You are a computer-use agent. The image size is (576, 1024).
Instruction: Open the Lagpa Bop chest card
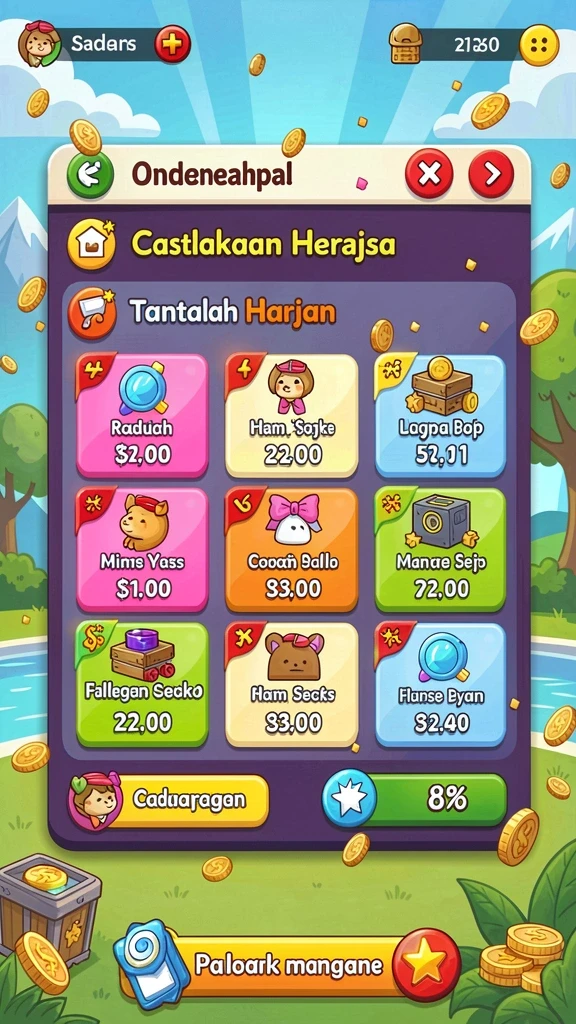click(x=440, y=415)
